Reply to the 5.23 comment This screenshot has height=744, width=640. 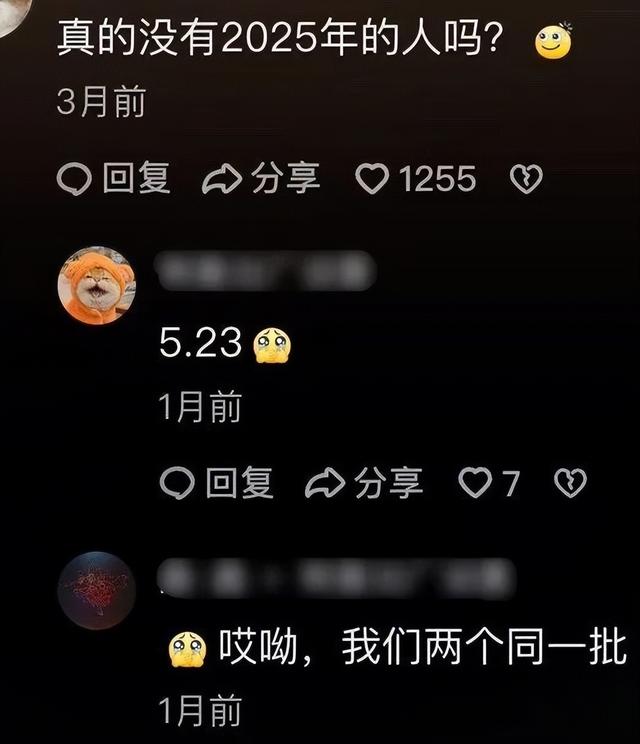pos(217,484)
